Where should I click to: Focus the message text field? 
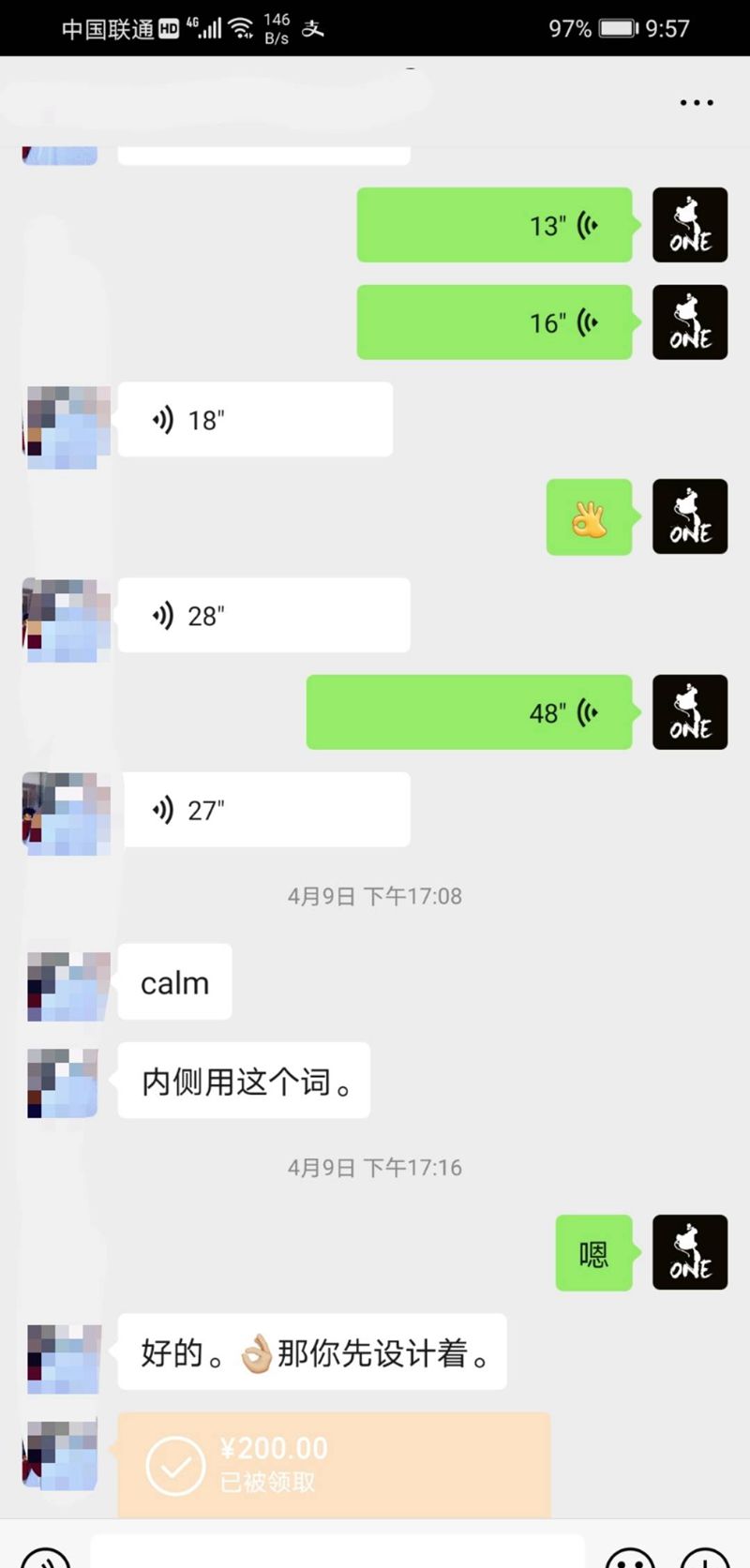coord(337,1554)
